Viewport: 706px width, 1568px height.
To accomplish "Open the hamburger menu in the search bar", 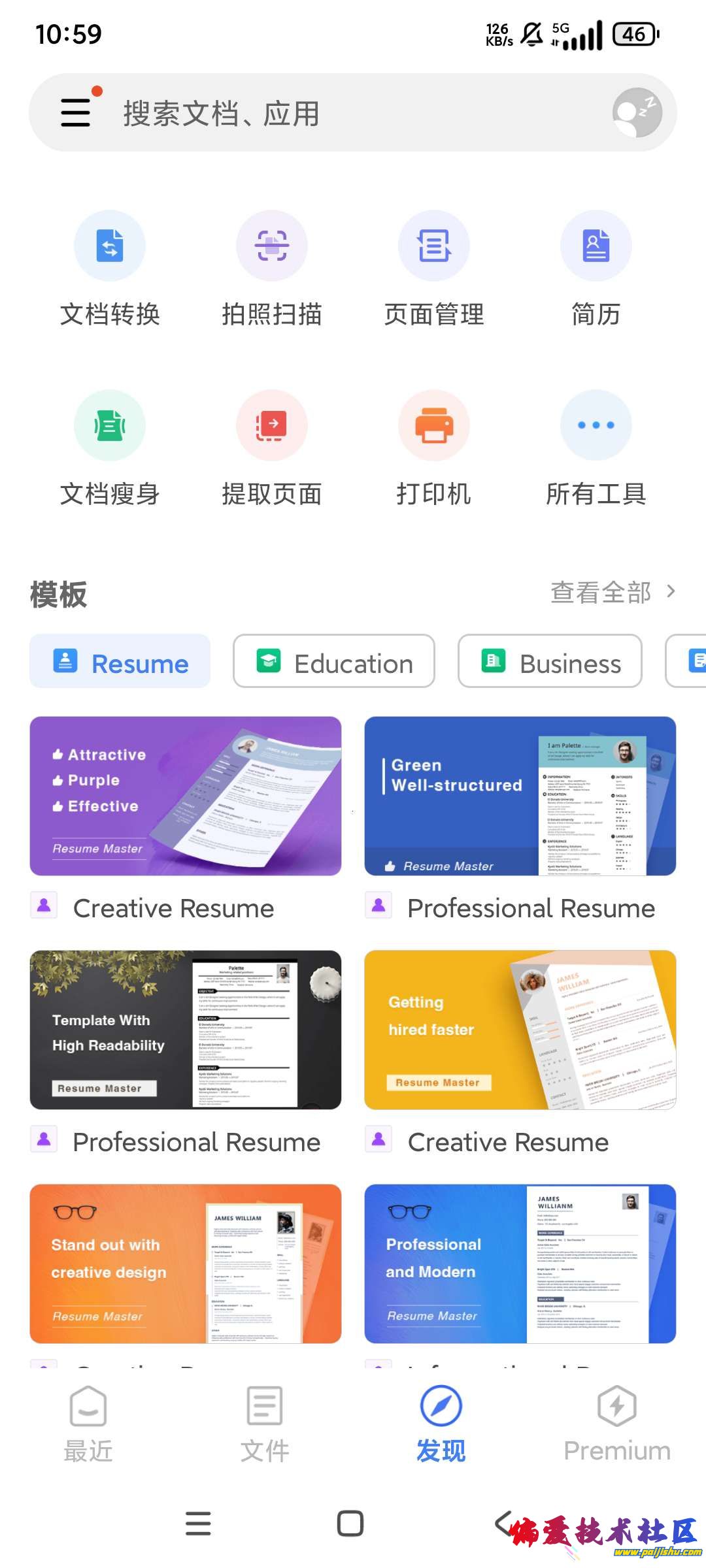I will pyautogui.click(x=76, y=112).
